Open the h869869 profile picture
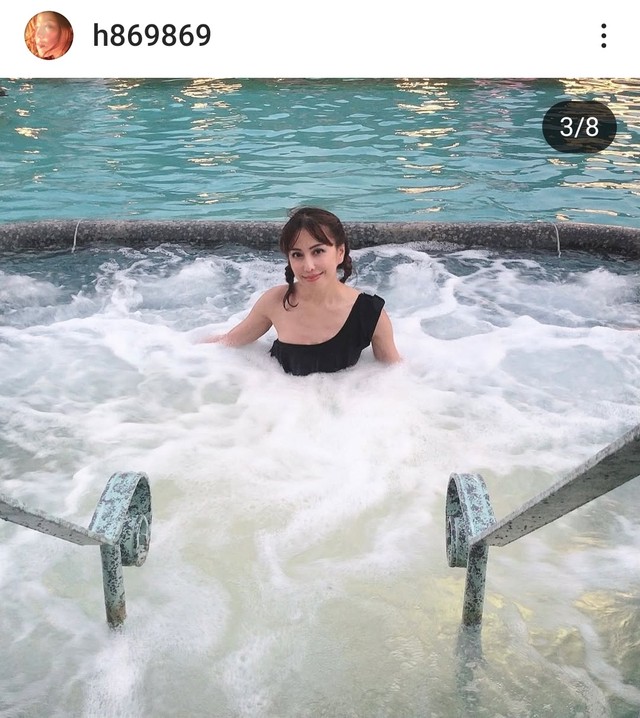The height and width of the screenshot is (718, 640). [x=48, y=36]
